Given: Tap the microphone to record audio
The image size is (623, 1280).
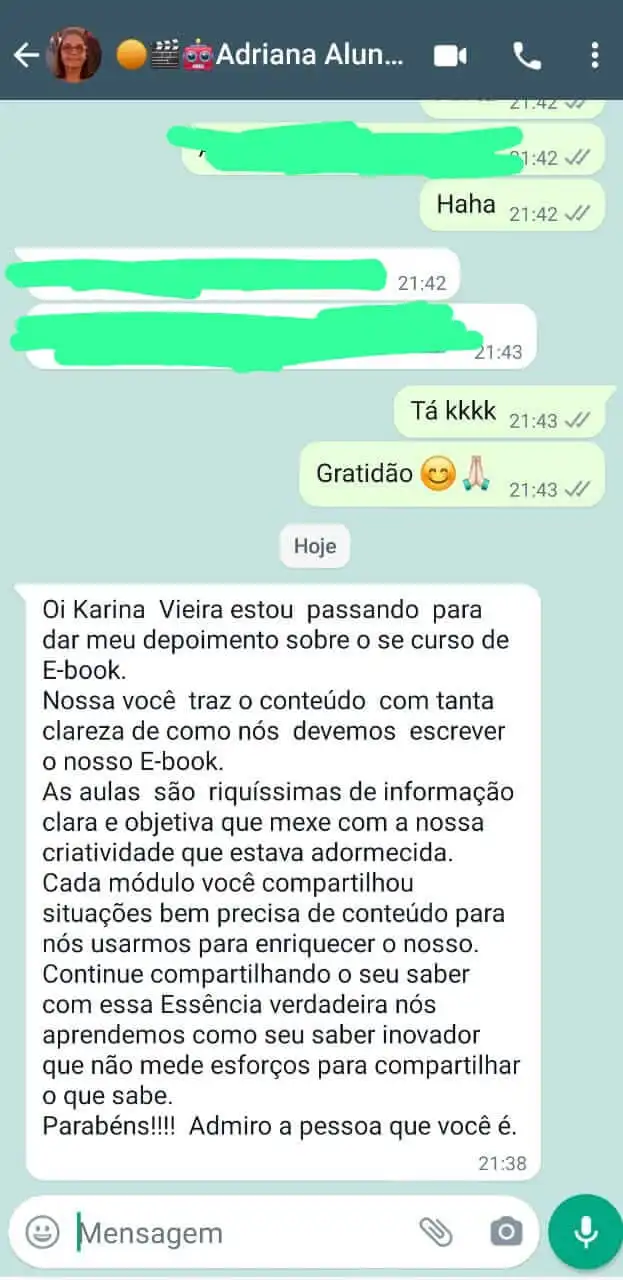Looking at the screenshot, I should click(585, 1232).
